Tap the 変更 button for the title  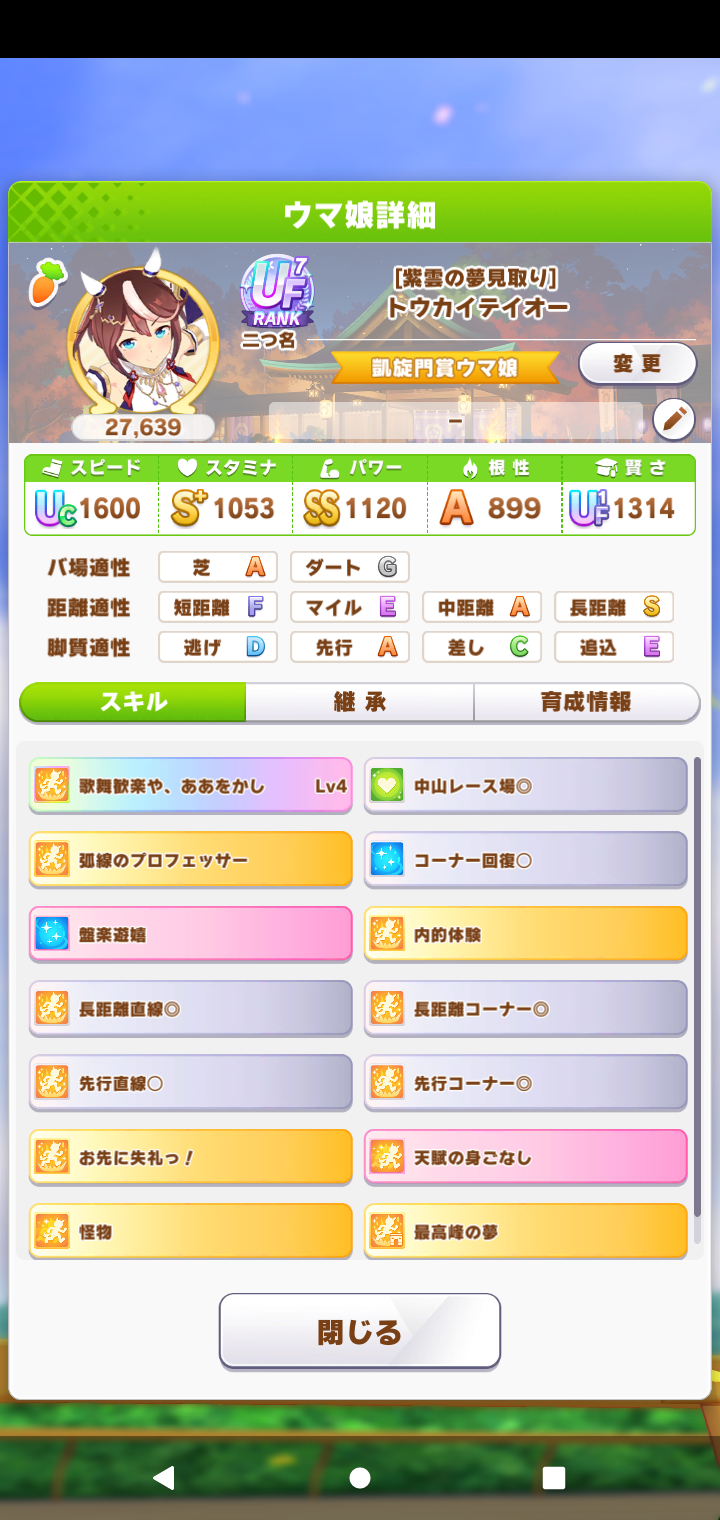(637, 364)
